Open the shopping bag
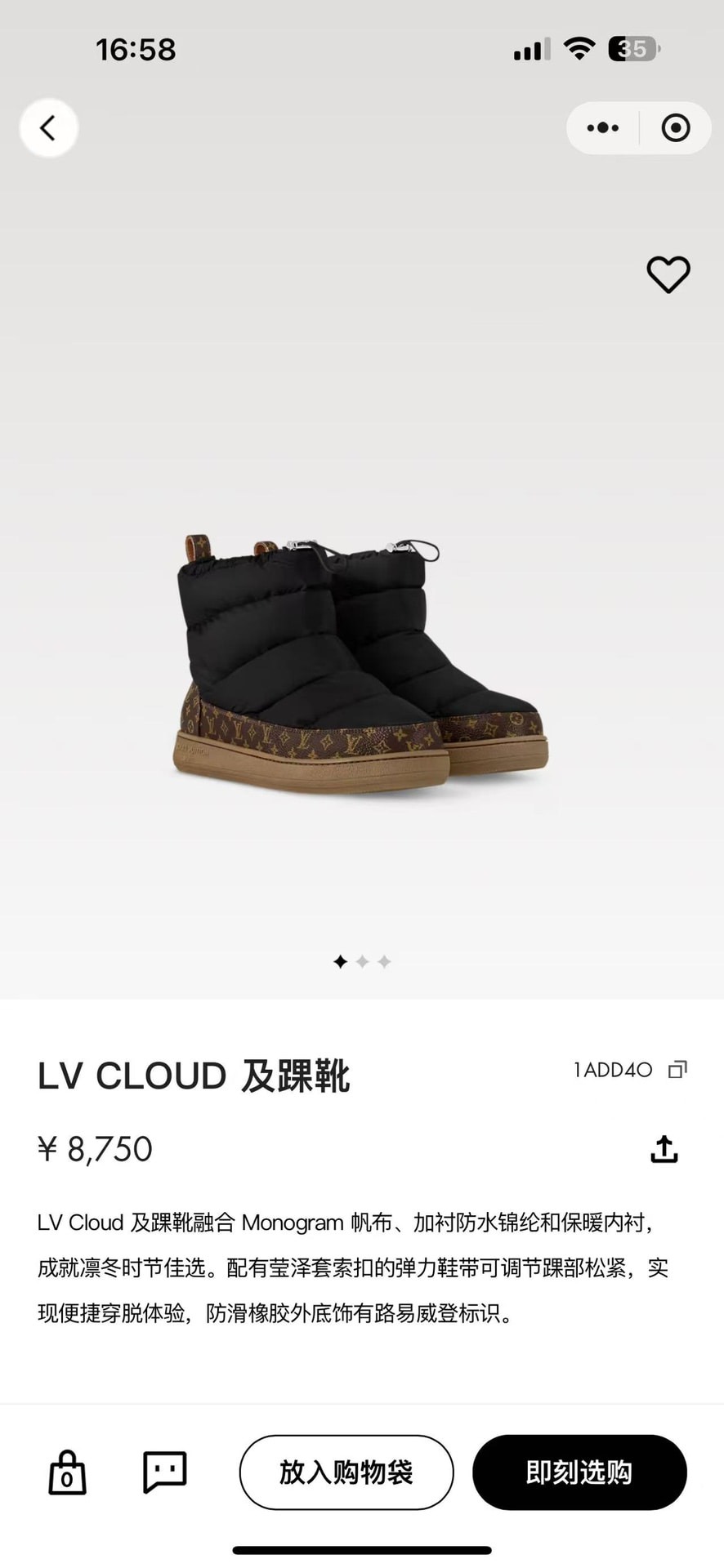This screenshot has height=1568, width=724. coord(67,1472)
